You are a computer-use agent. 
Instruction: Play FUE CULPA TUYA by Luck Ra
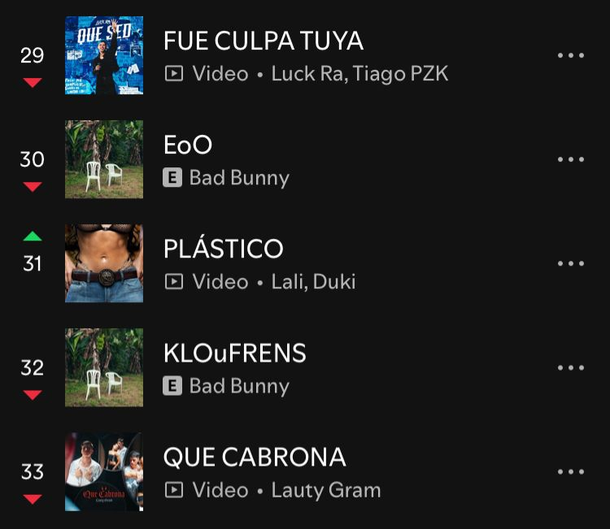pos(263,42)
